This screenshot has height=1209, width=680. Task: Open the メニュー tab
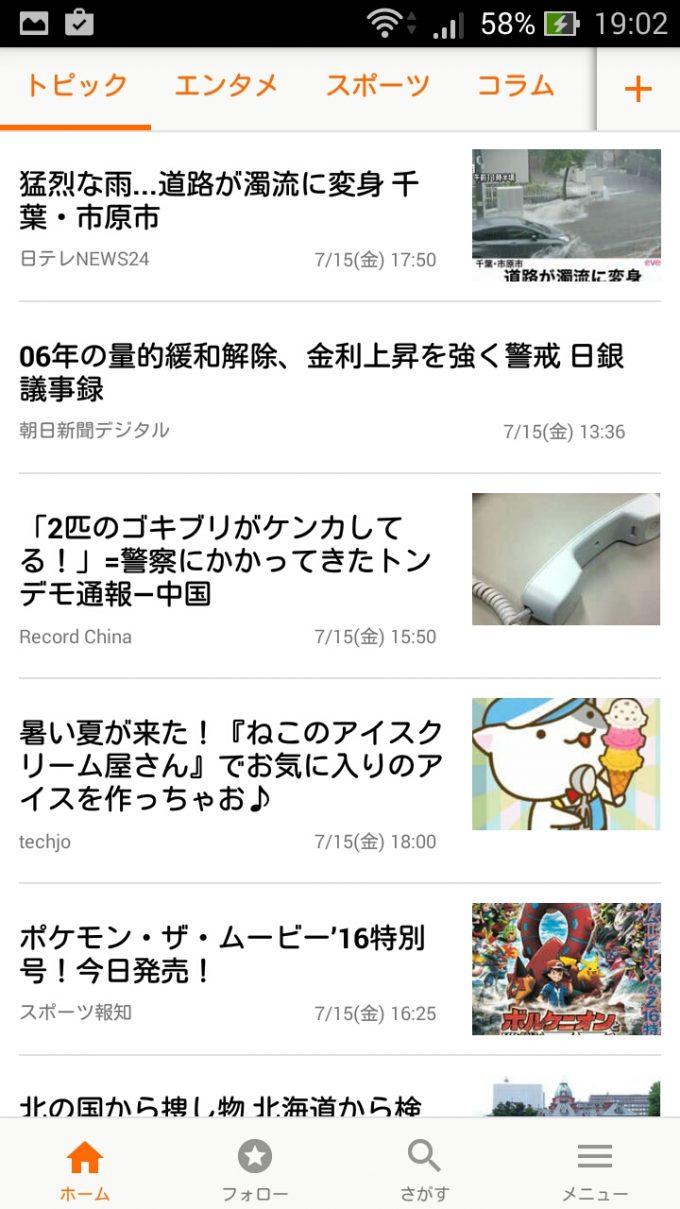(x=595, y=1171)
